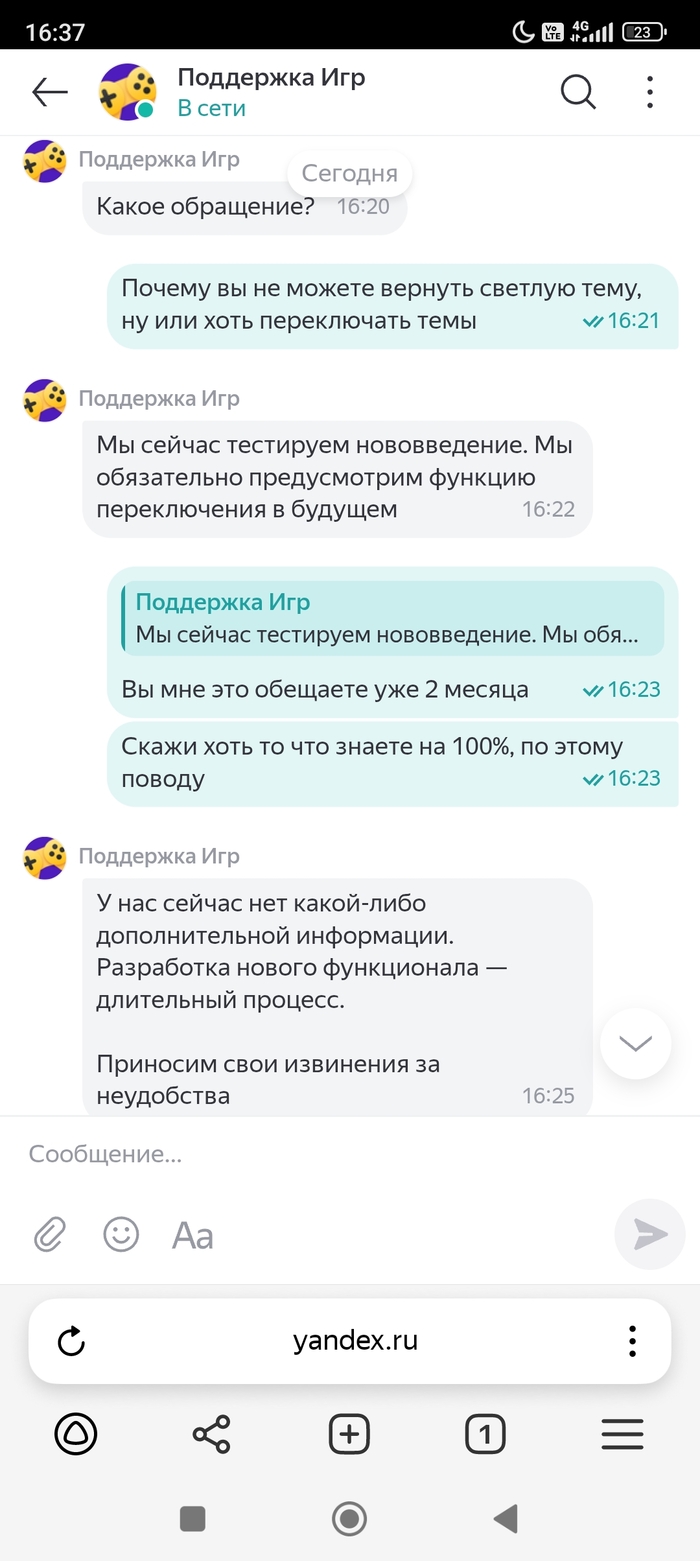Open the quoted Поддержка Игр reply

393,618
